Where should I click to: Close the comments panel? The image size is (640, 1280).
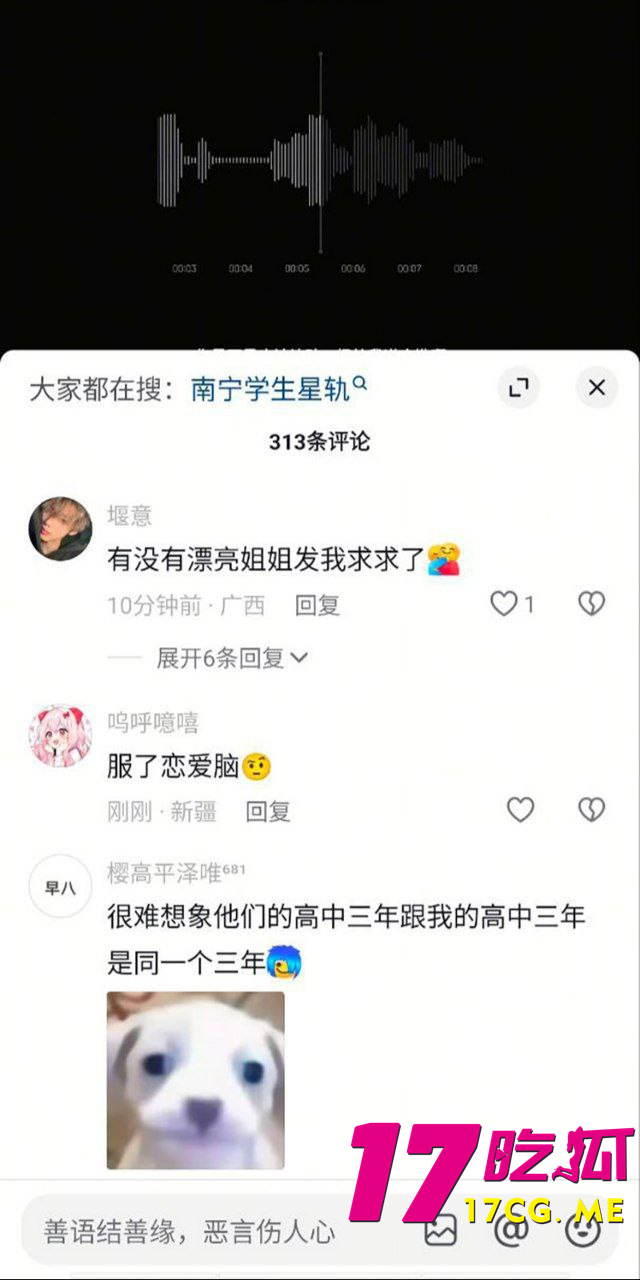click(x=597, y=388)
